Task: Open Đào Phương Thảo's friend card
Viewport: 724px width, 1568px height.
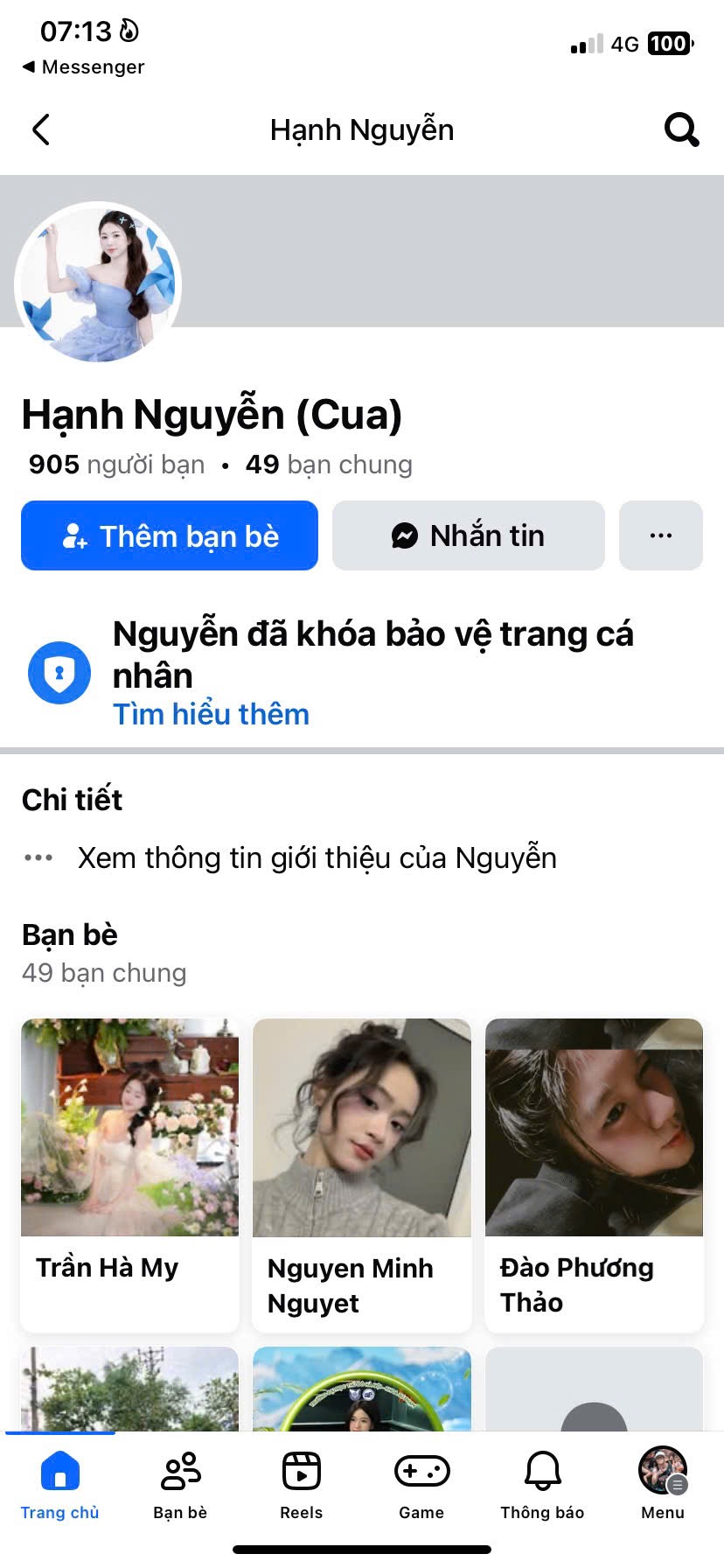Action: (594, 1172)
